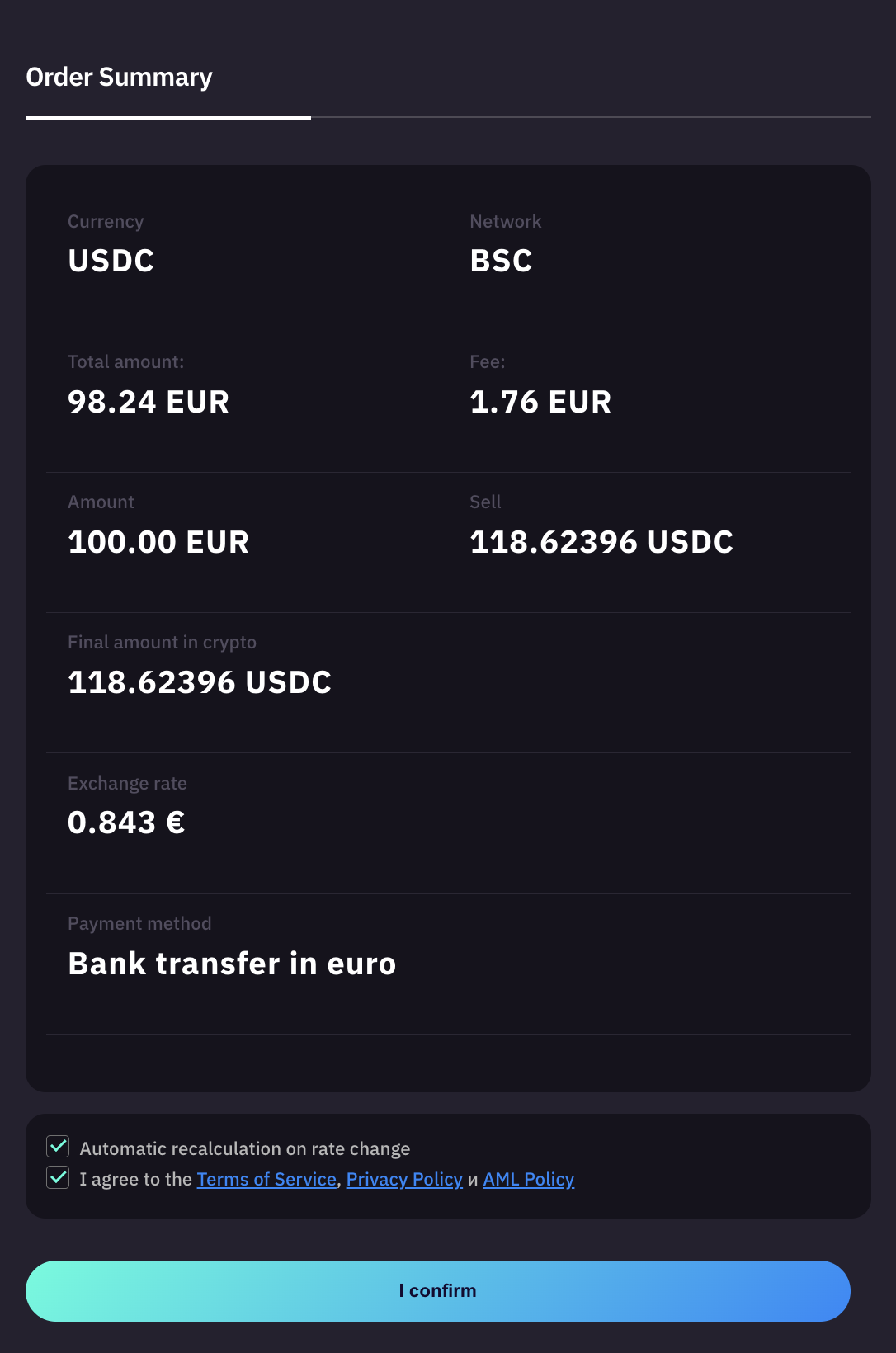
Task: Read the Privacy Policy
Action: (404, 1180)
